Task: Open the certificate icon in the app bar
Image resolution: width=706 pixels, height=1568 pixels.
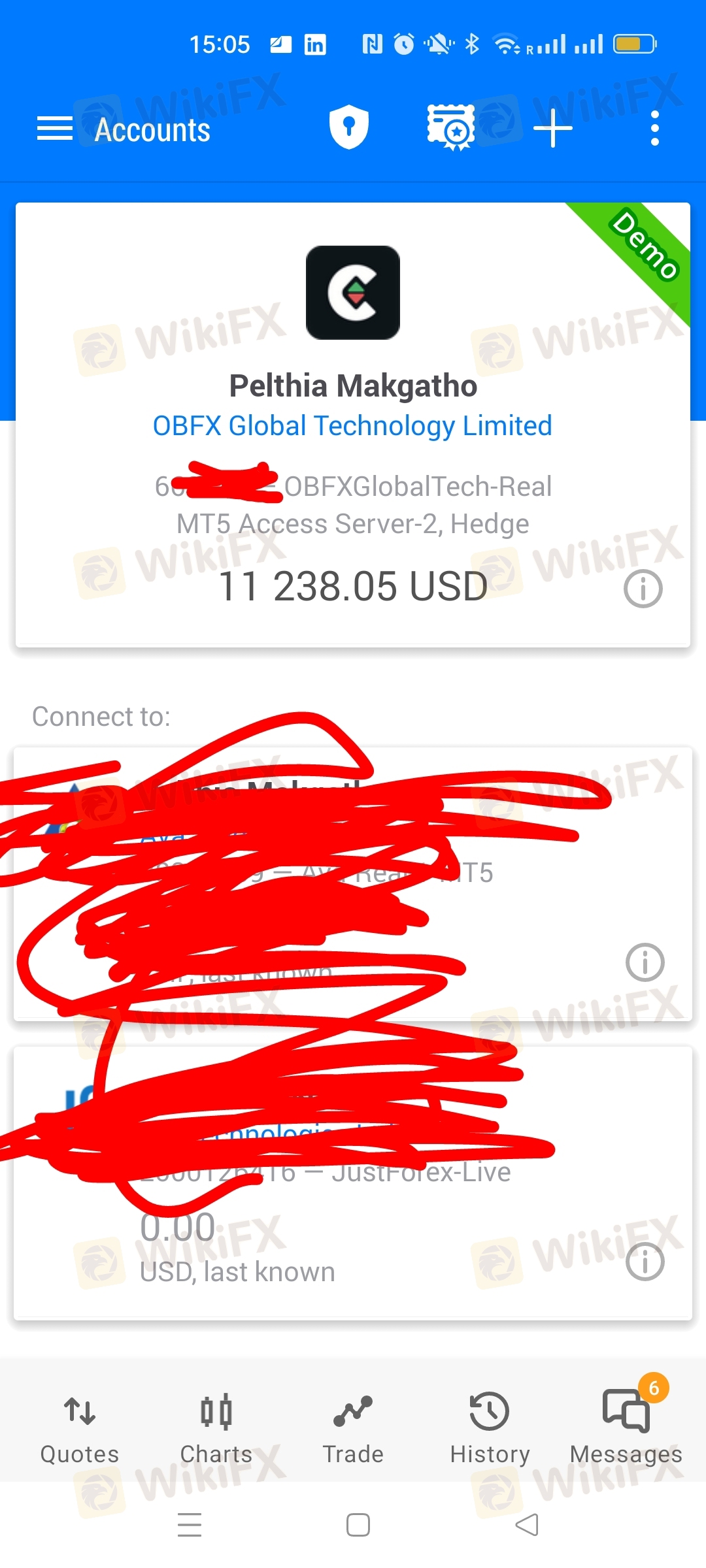Action: (x=451, y=127)
